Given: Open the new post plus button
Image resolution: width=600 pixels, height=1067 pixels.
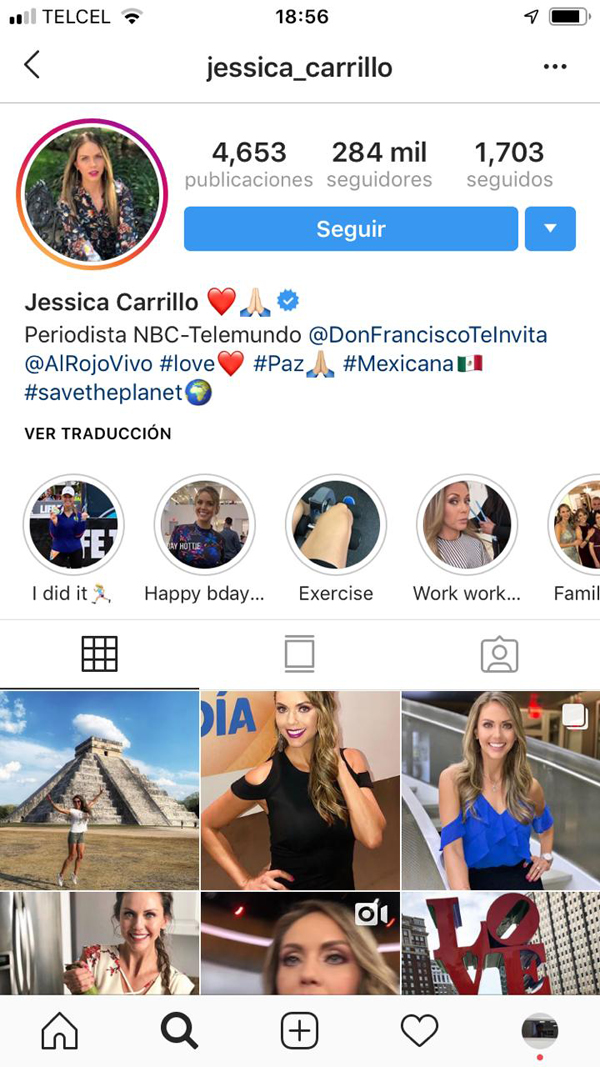Looking at the screenshot, I should point(299,1030).
